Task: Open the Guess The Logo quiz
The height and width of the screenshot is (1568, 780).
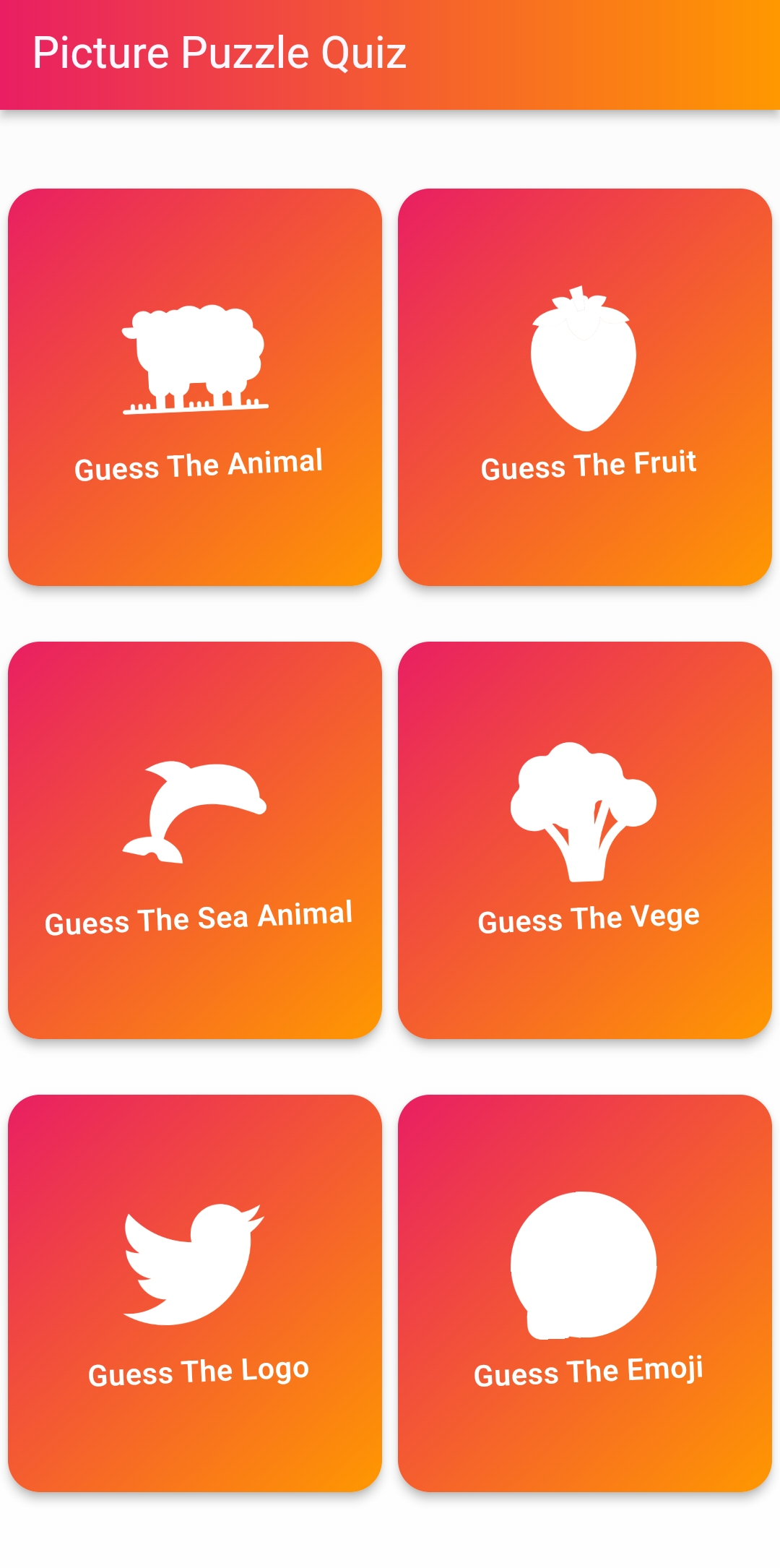Action: point(195,1293)
